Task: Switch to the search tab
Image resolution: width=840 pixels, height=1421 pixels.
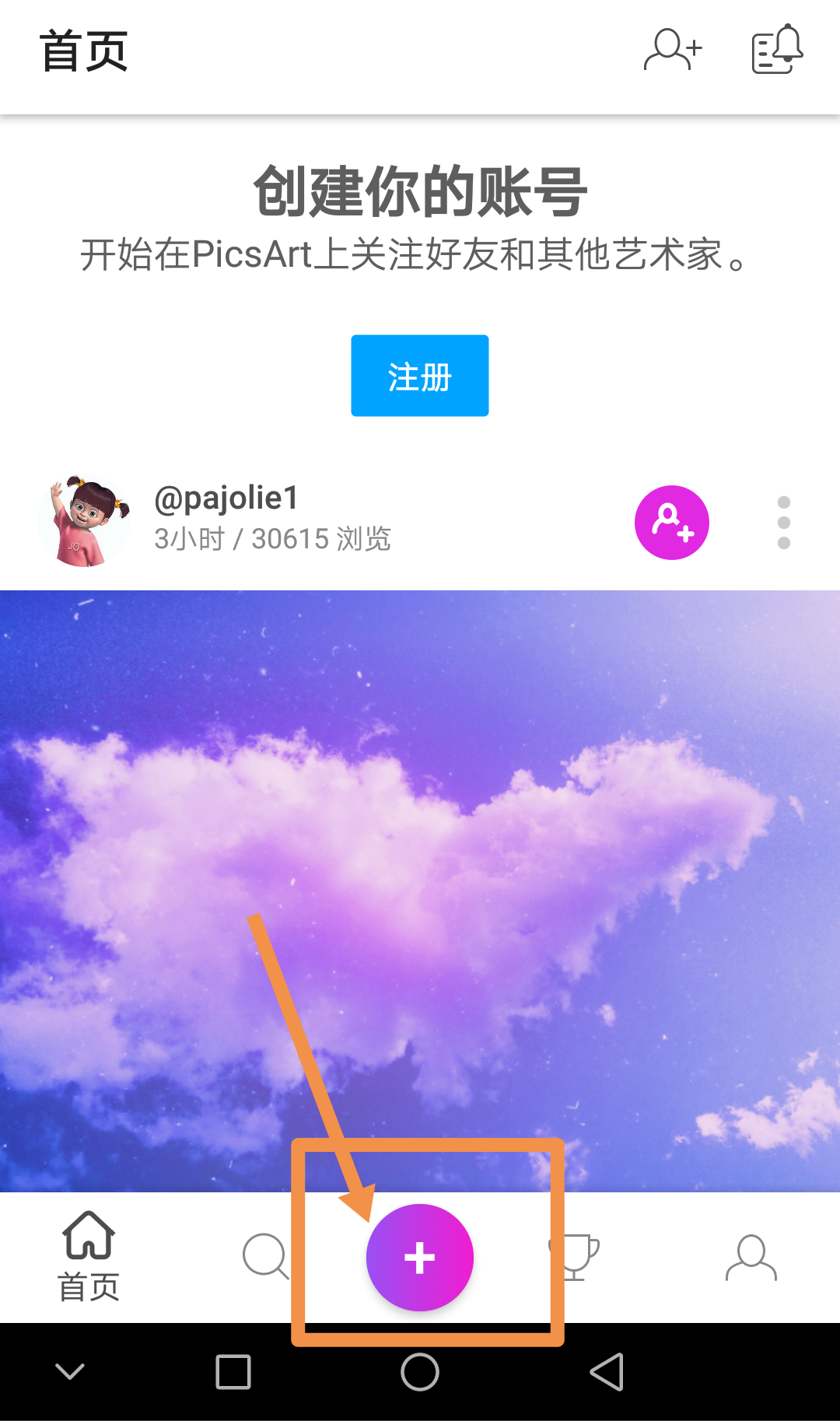Action: (264, 1256)
